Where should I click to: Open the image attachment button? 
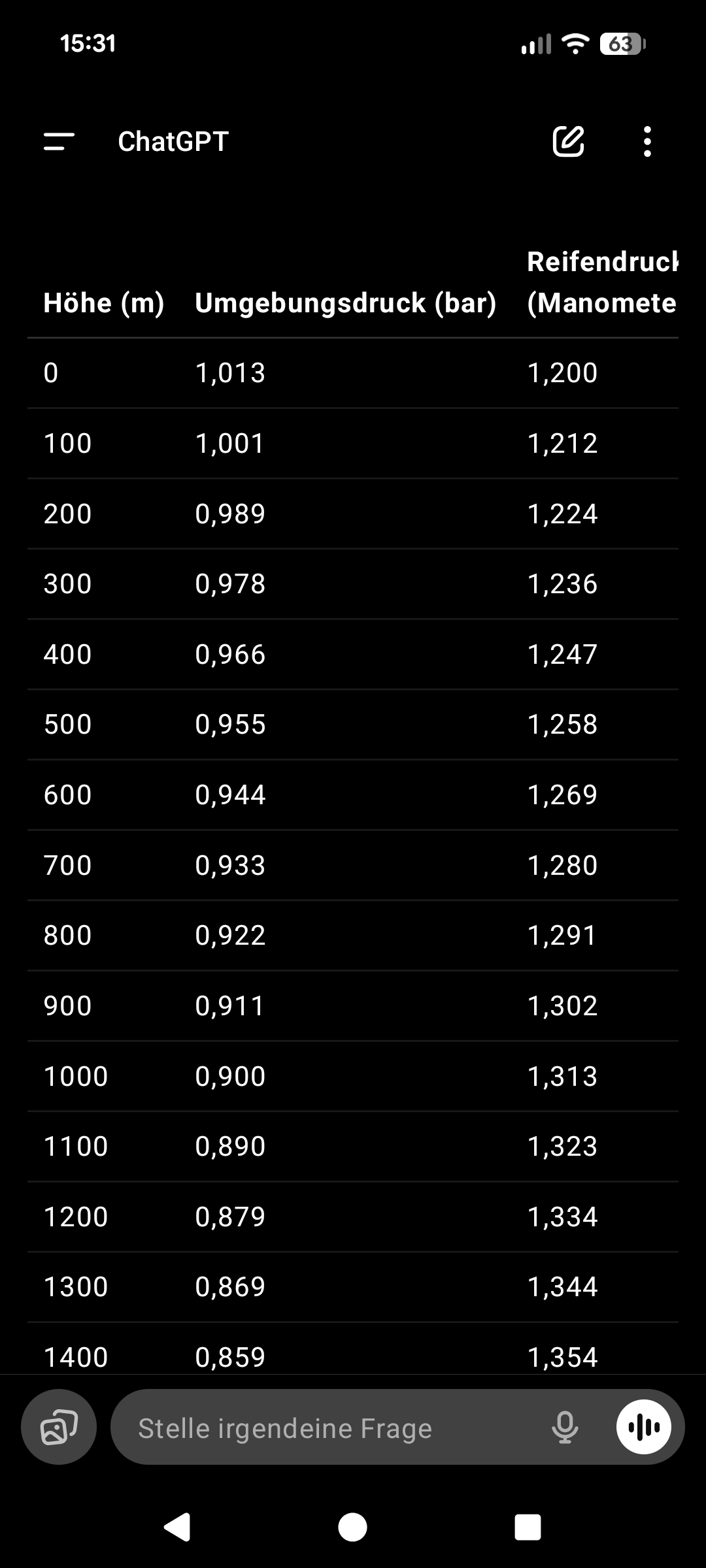tap(59, 1428)
